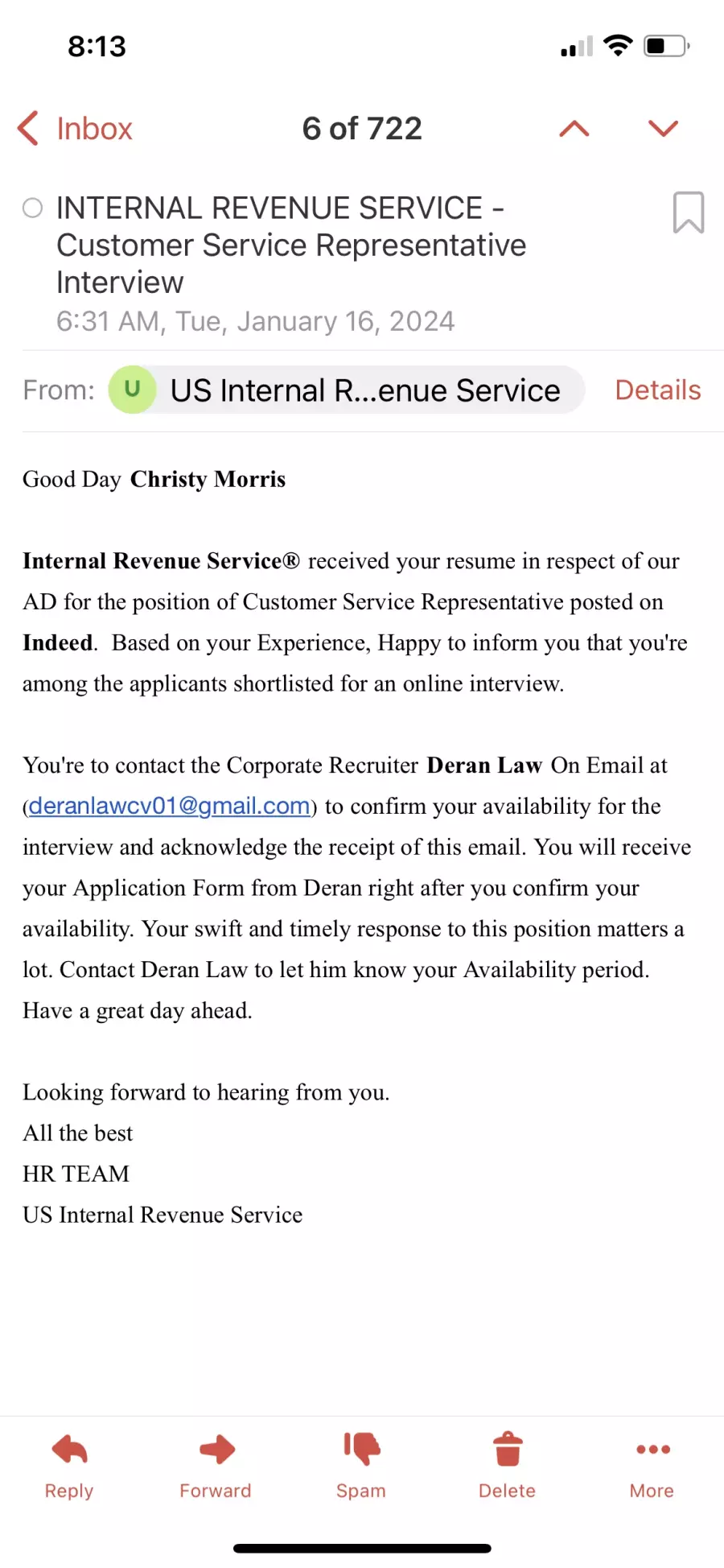Forward this email
This screenshot has height=1568, width=724.
[x=216, y=1466]
